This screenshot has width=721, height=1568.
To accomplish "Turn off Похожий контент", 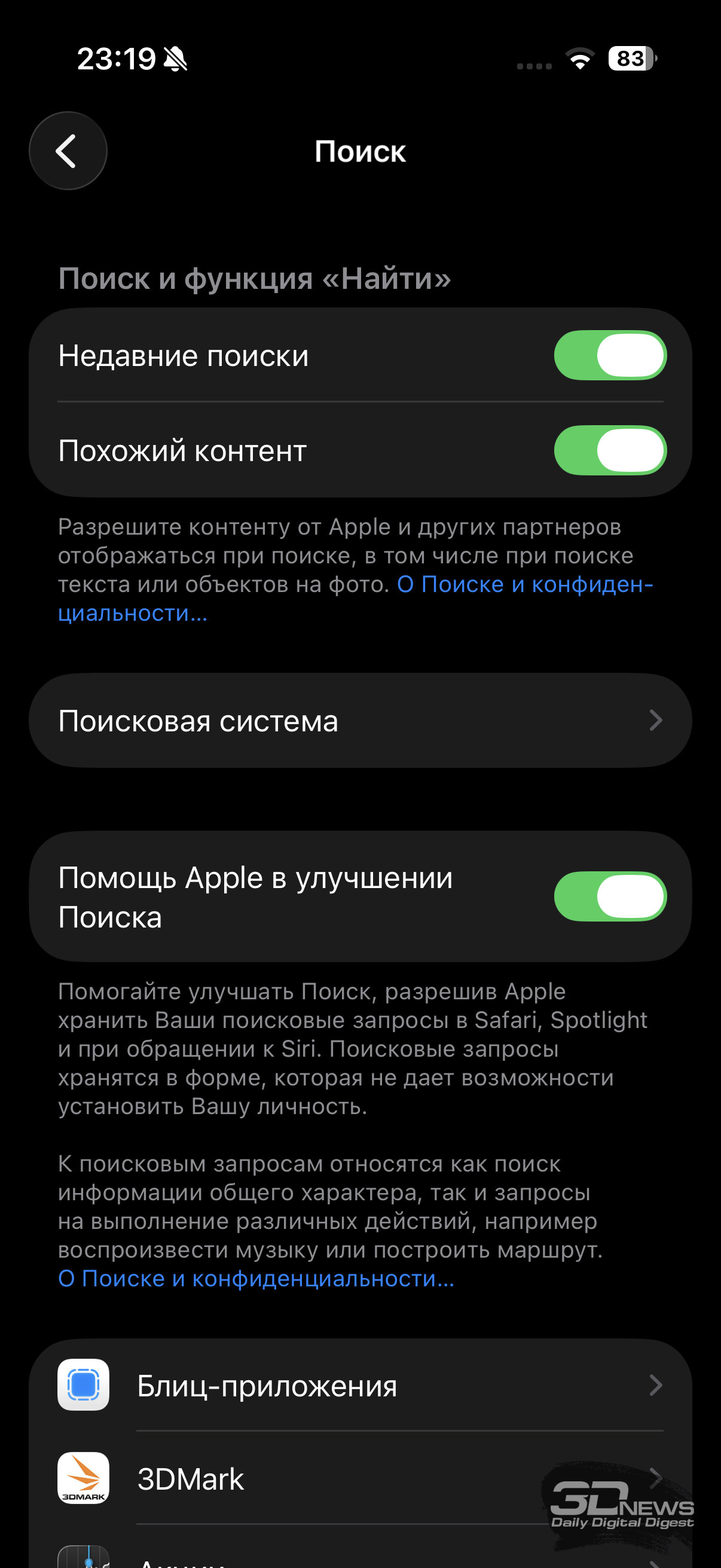I will coord(610,450).
